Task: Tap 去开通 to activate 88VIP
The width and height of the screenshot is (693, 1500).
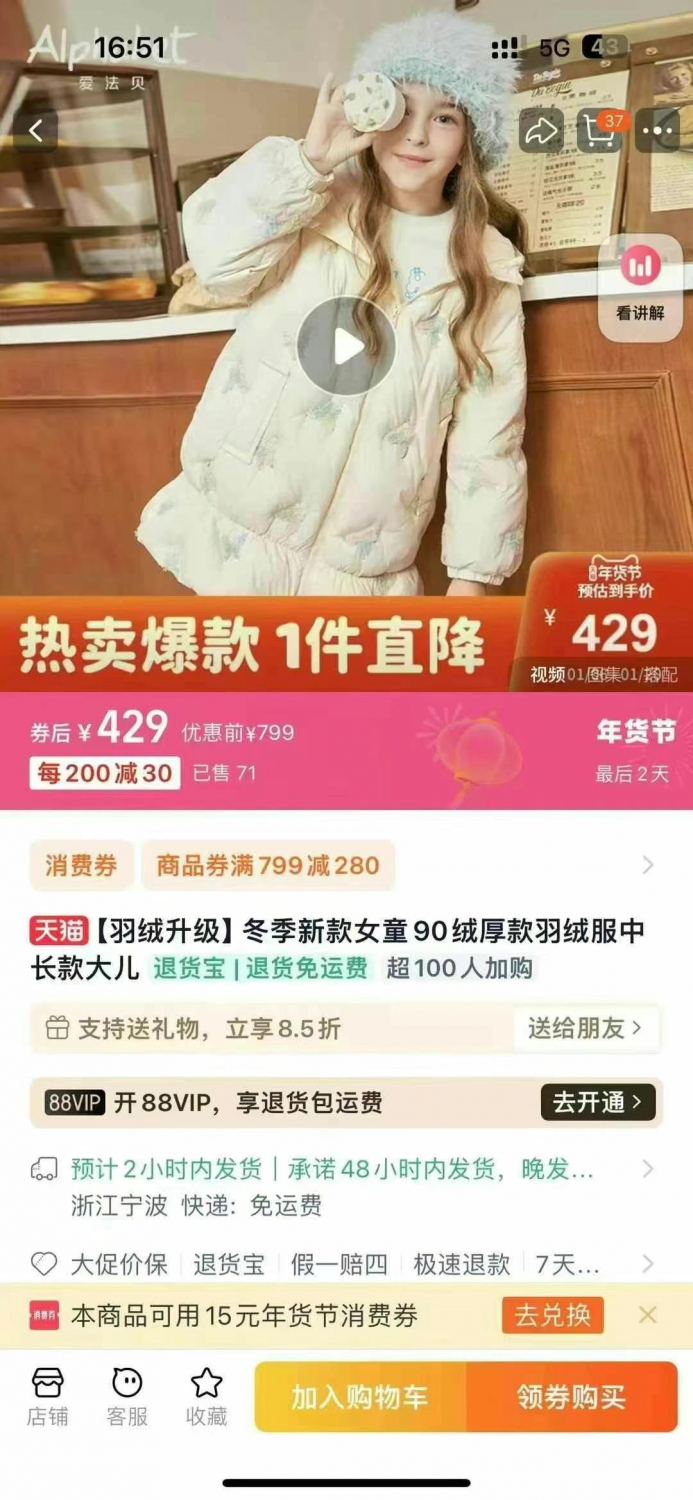Action: pos(598,1102)
